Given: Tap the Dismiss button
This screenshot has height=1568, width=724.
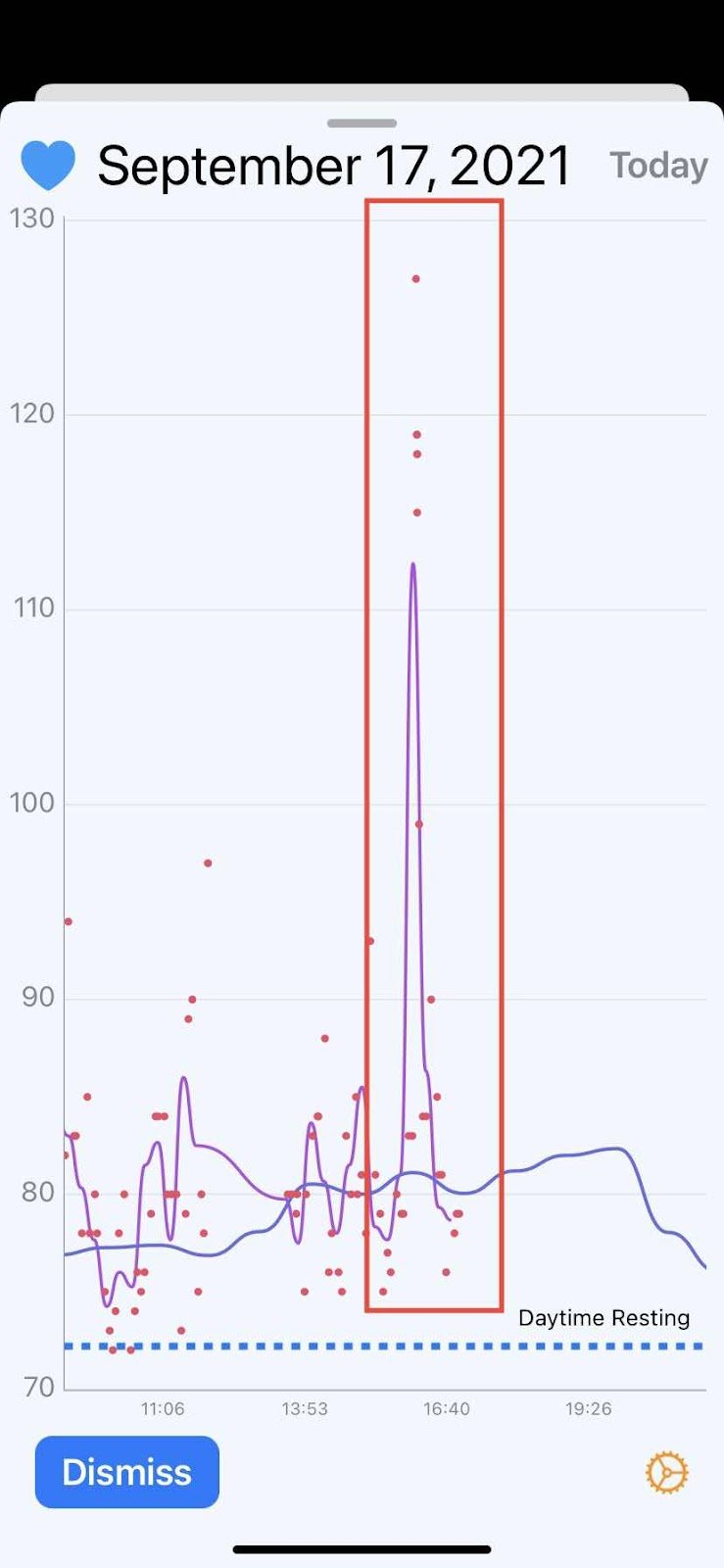Looking at the screenshot, I should 127,1472.
